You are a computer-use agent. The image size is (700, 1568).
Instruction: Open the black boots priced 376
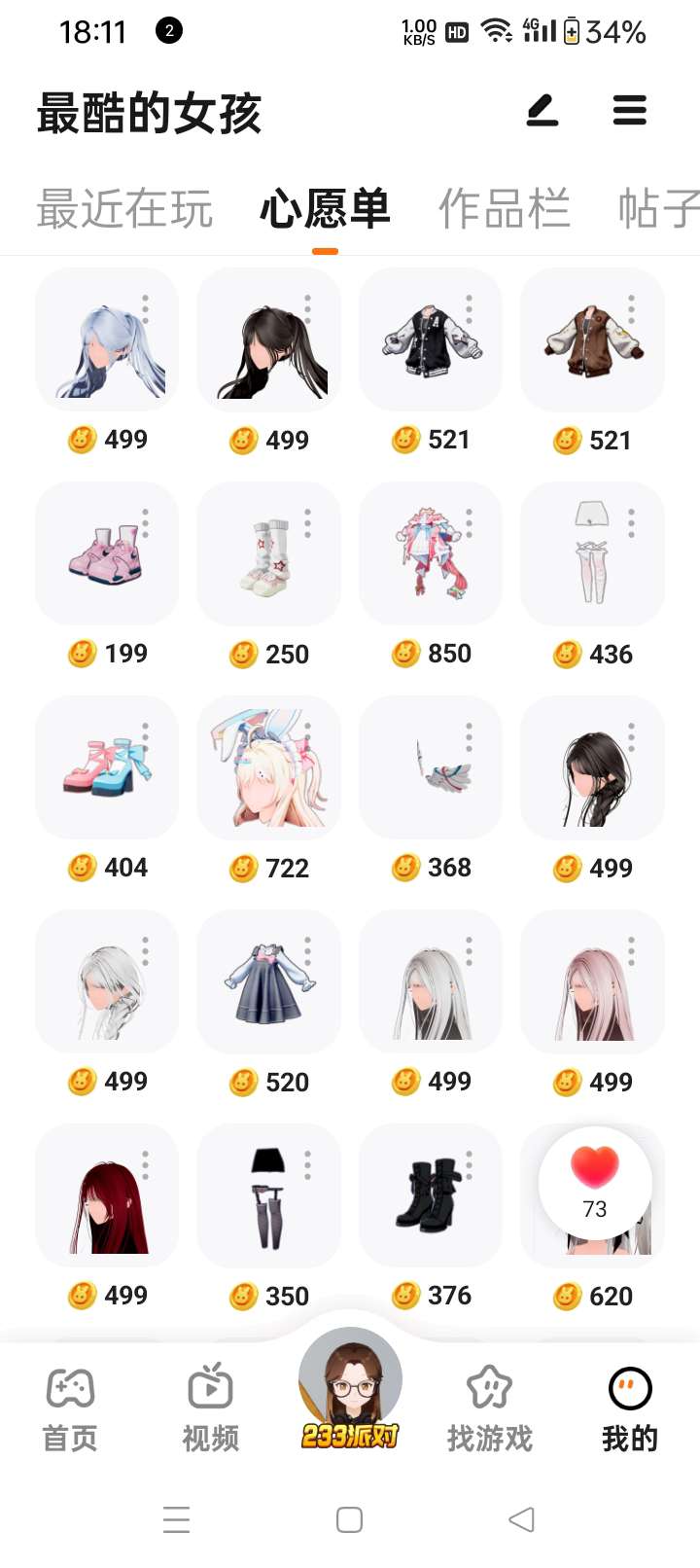click(431, 1195)
